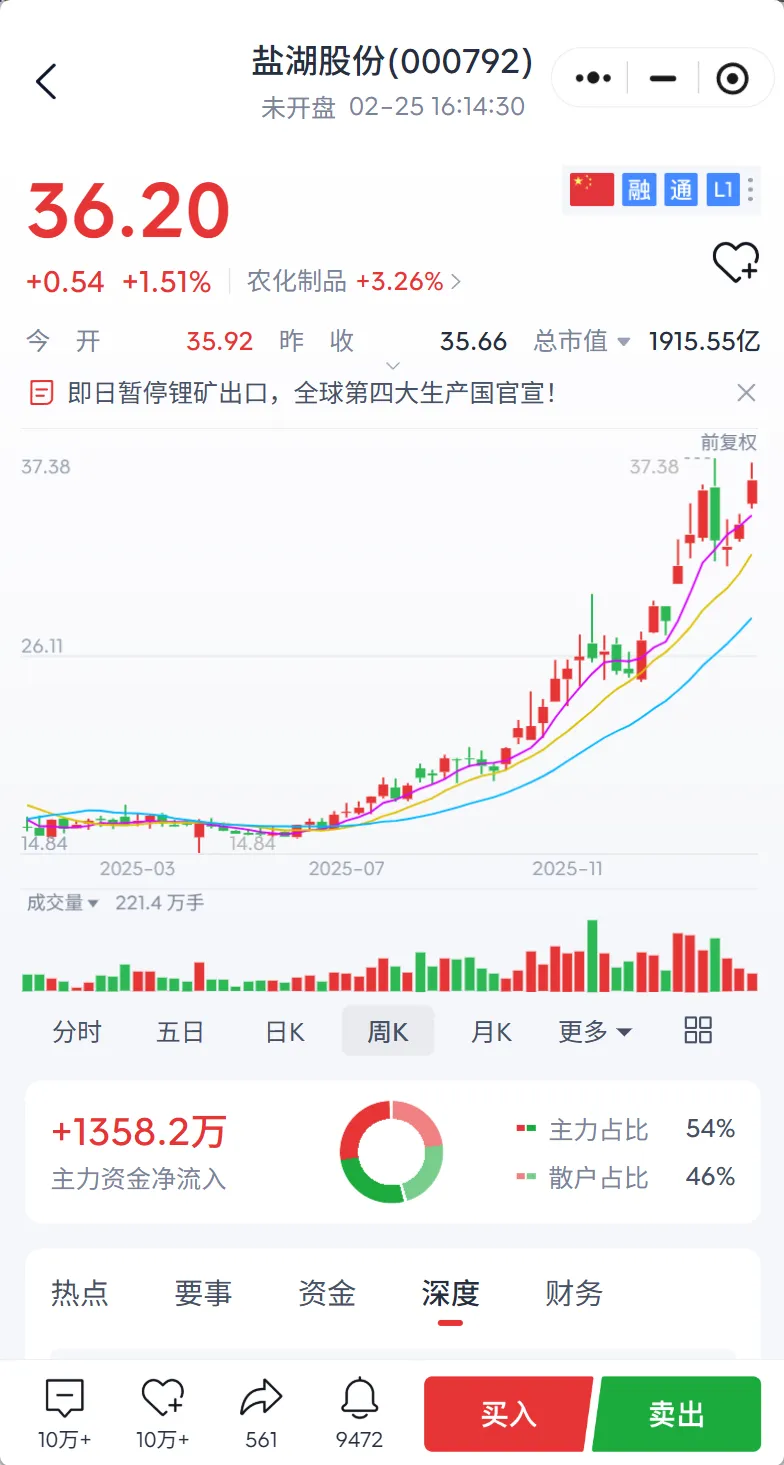Open the 总市值 dropdown
This screenshot has width=784, height=1465.
pos(582,341)
